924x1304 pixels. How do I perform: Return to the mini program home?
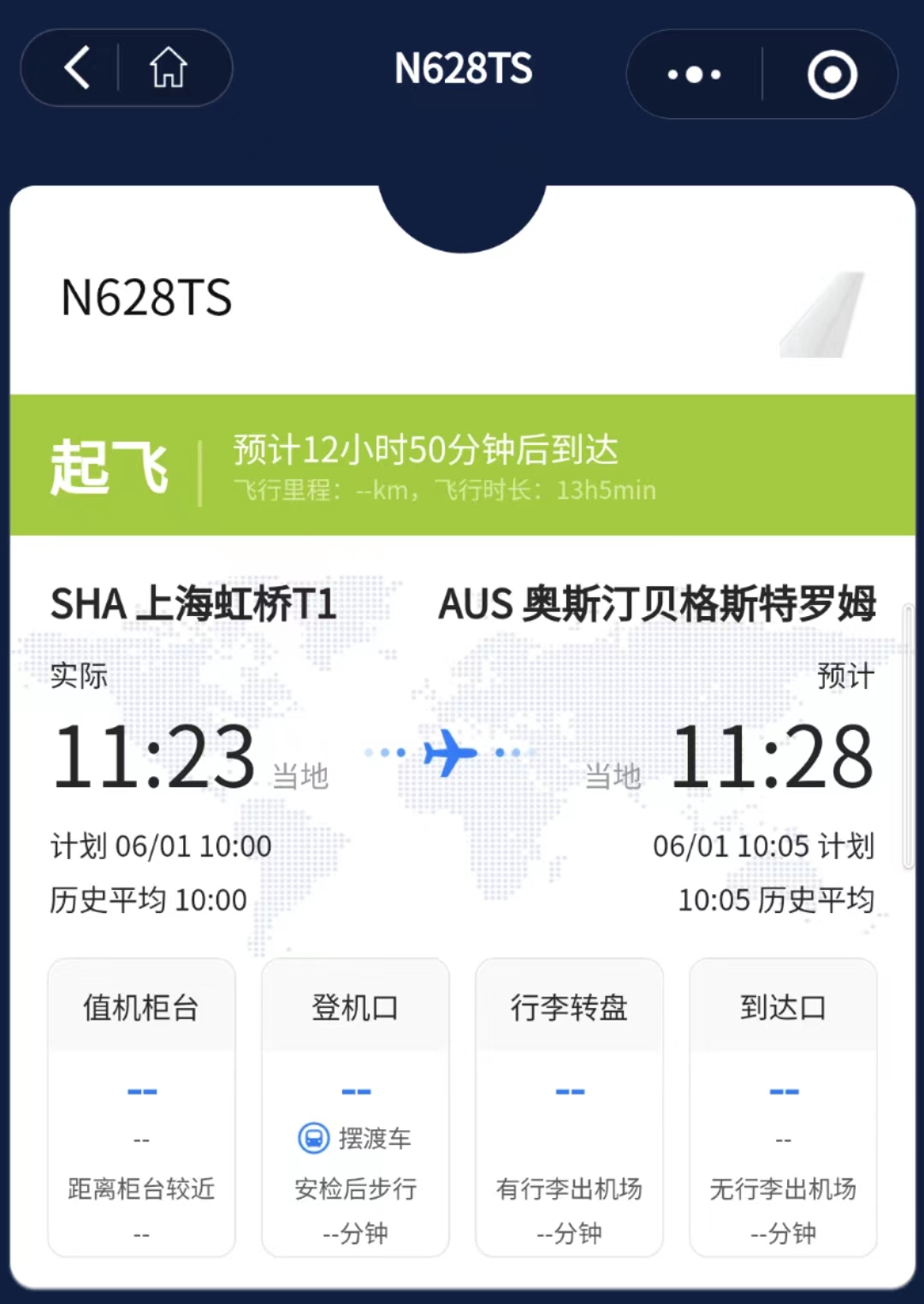click(169, 68)
